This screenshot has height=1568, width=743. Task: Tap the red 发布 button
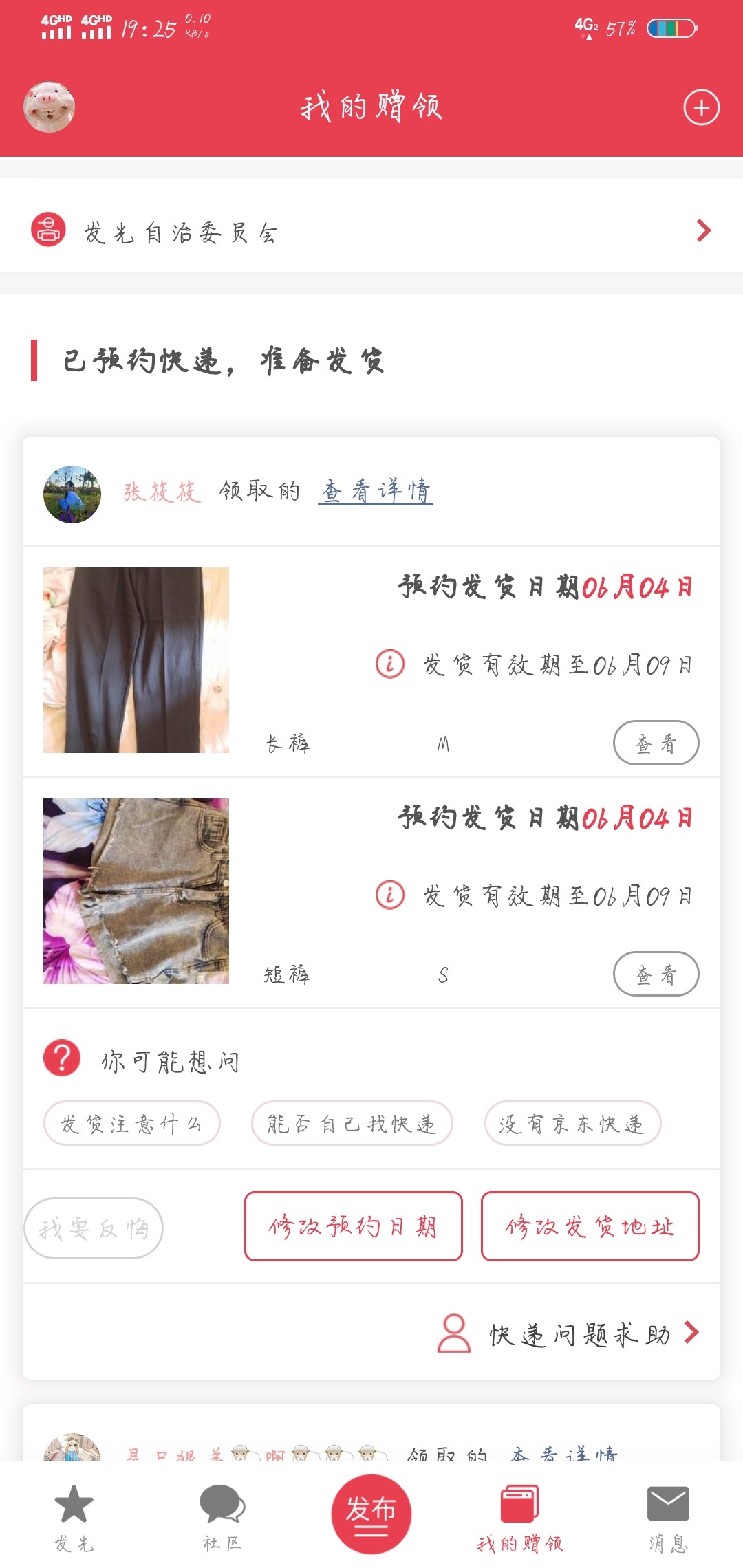[x=371, y=1513]
